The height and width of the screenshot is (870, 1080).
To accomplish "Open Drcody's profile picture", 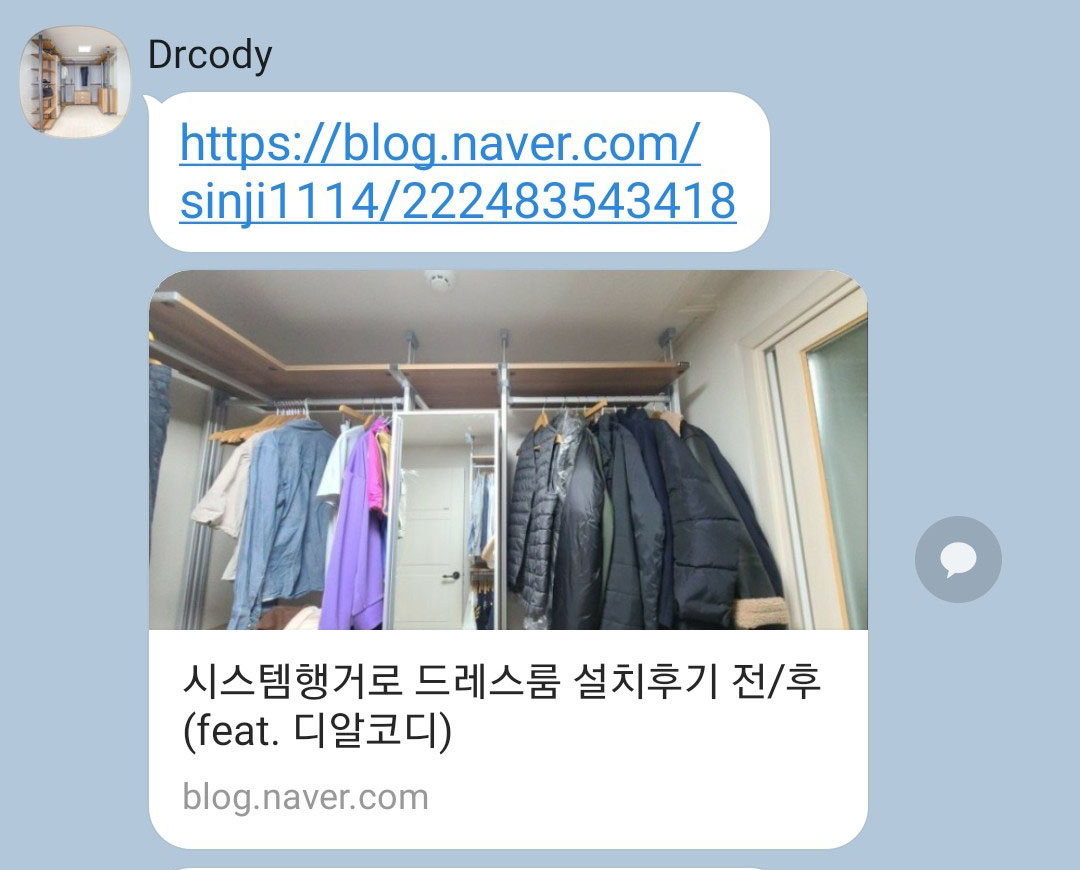I will coord(76,82).
